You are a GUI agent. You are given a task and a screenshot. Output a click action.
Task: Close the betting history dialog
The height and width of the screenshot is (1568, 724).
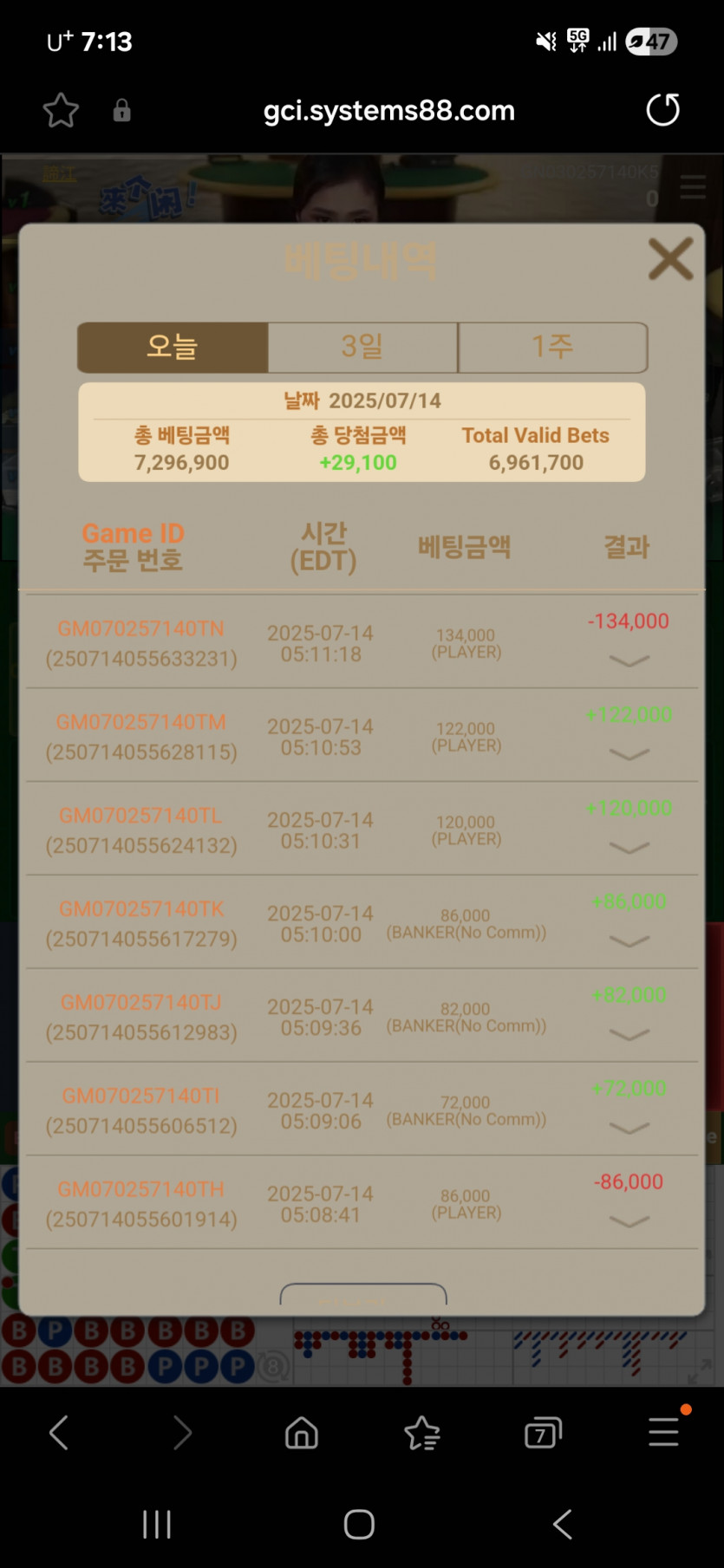click(670, 258)
